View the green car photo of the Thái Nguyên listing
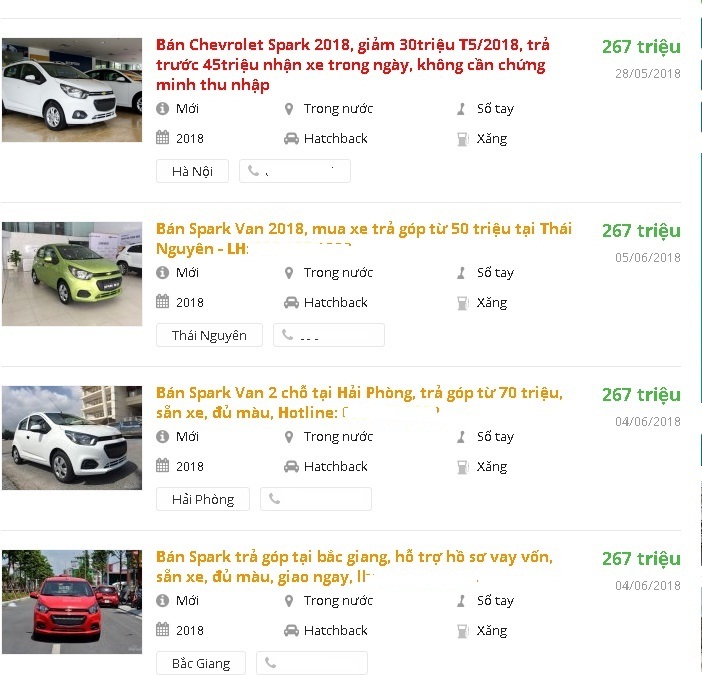Viewport: 702px width, 675px height. pos(72,274)
